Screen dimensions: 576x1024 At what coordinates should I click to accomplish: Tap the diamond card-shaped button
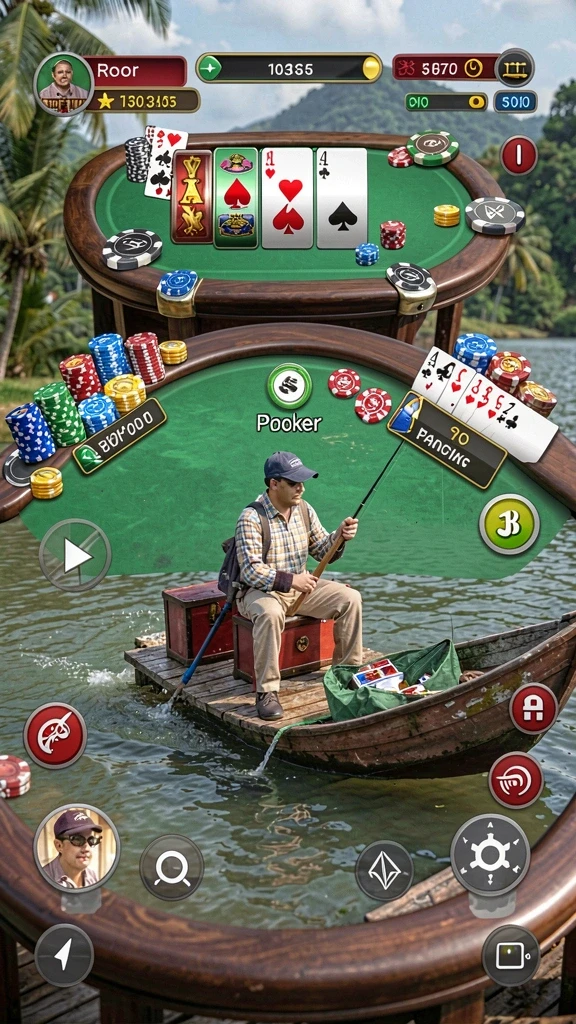[384, 871]
